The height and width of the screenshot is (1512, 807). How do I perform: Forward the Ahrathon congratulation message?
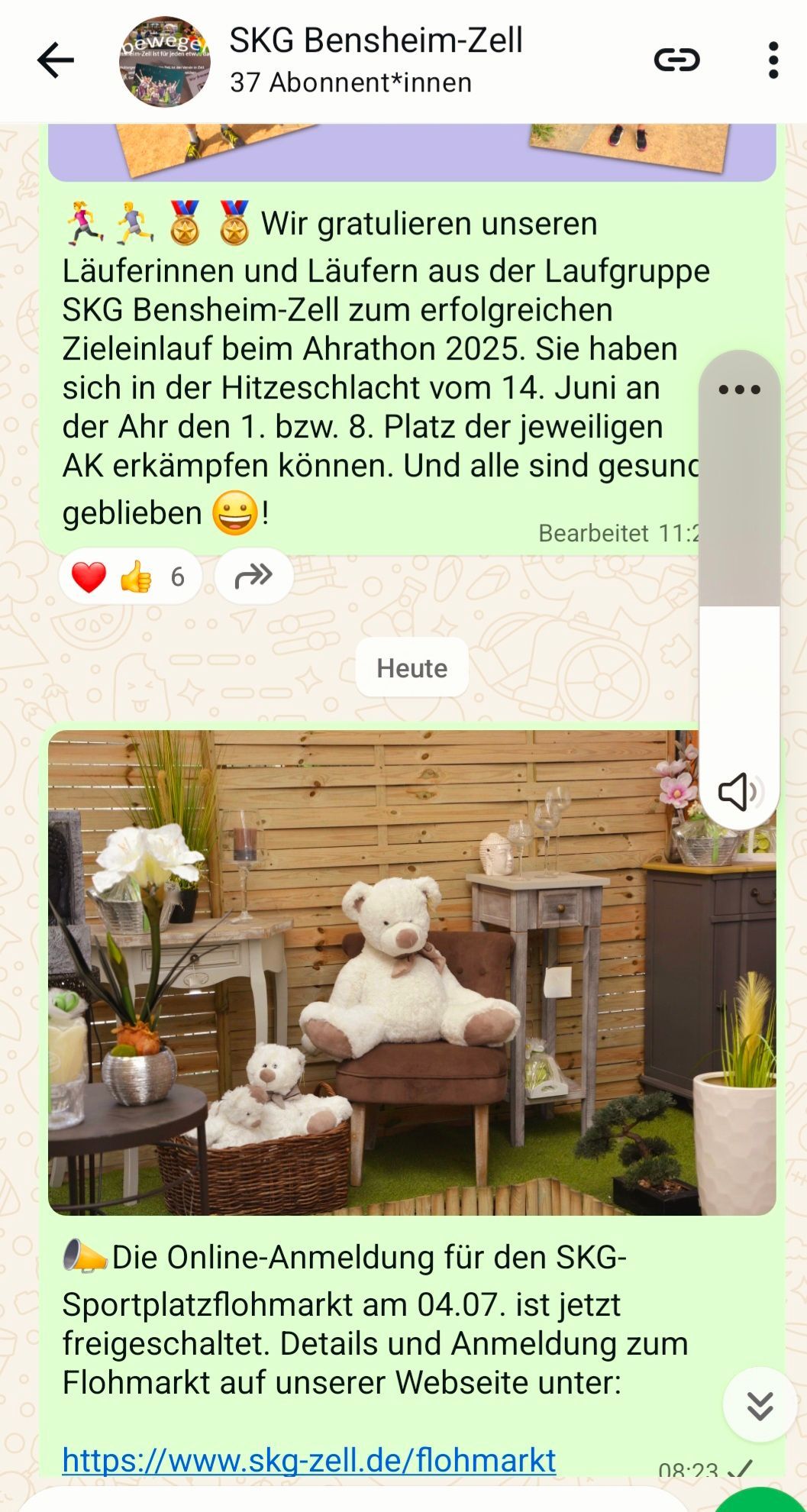(253, 577)
